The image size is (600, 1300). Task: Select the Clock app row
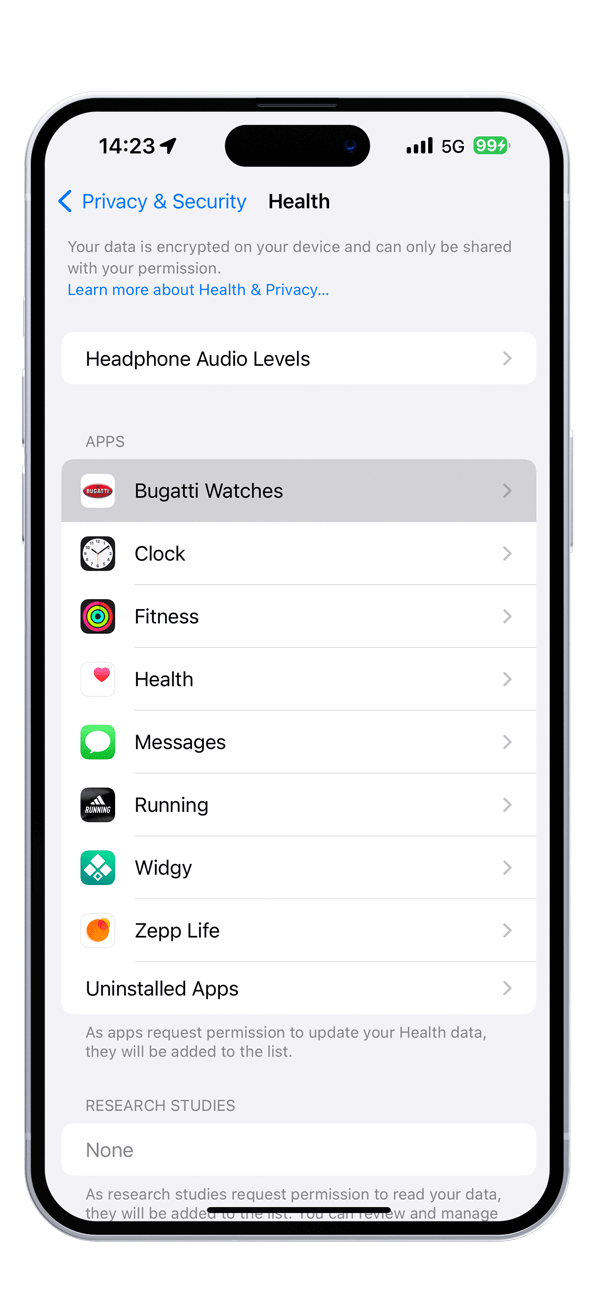pos(298,554)
